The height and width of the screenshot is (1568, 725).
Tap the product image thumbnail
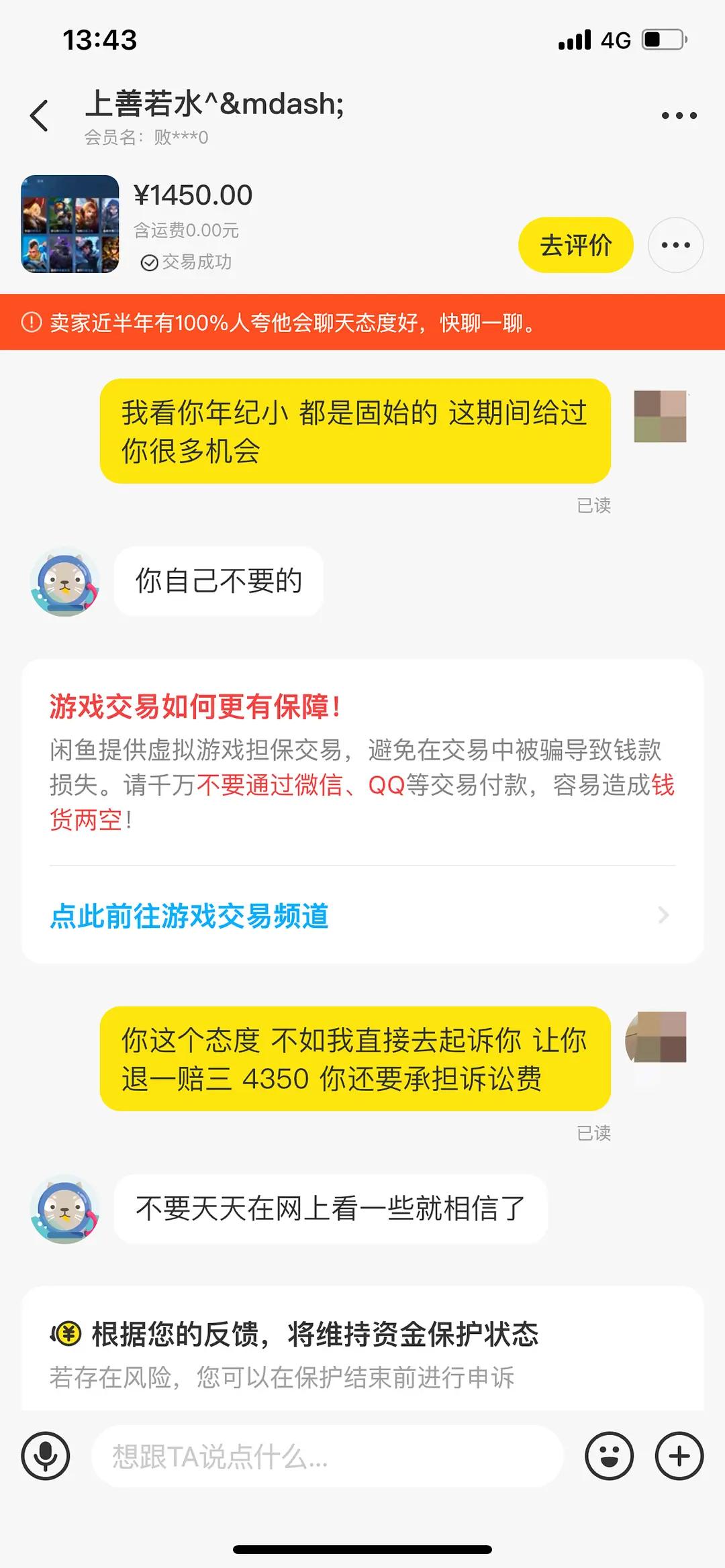coord(71,223)
